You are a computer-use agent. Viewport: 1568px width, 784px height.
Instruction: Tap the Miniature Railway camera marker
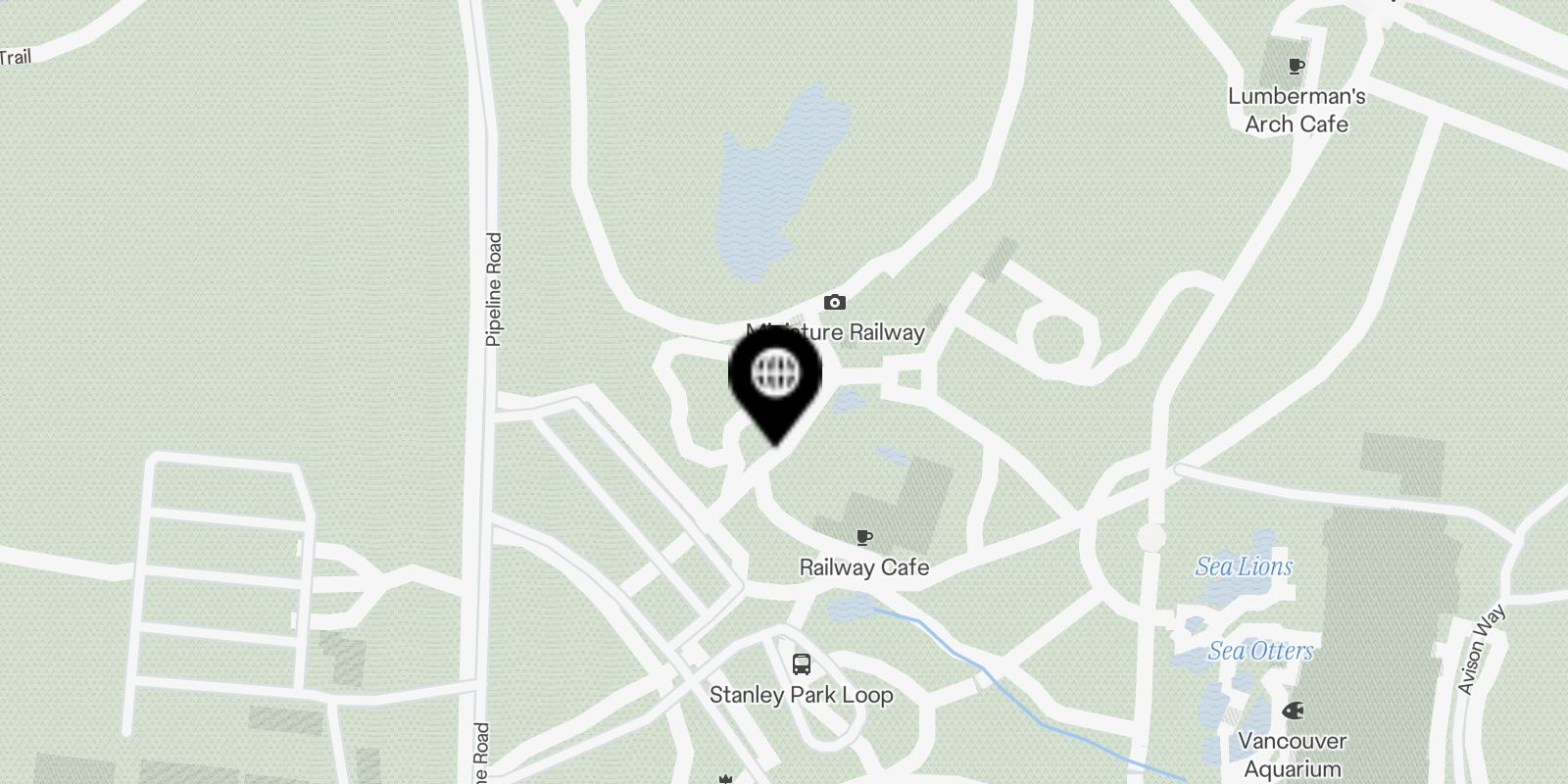835,302
